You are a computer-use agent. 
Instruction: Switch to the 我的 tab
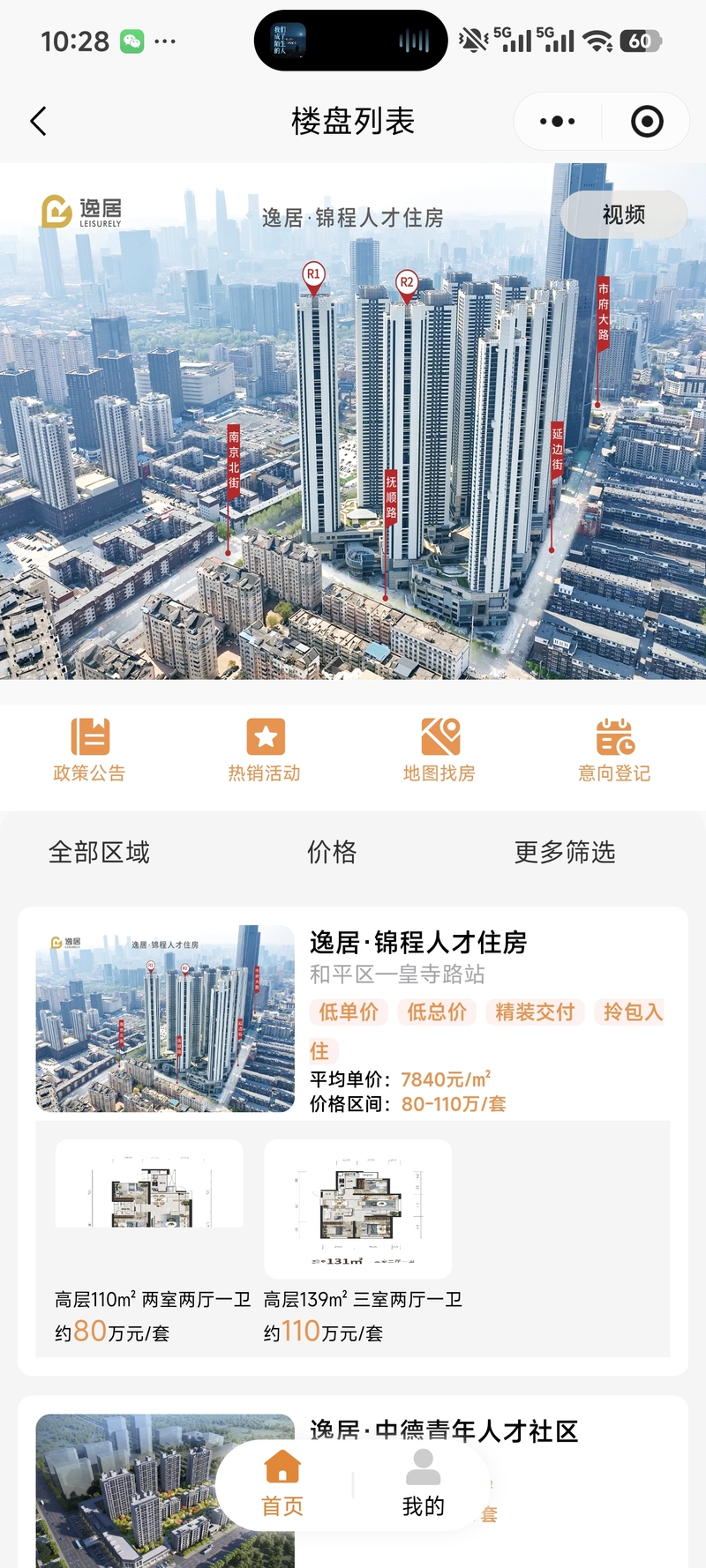pyautogui.click(x=424, y=1483)
